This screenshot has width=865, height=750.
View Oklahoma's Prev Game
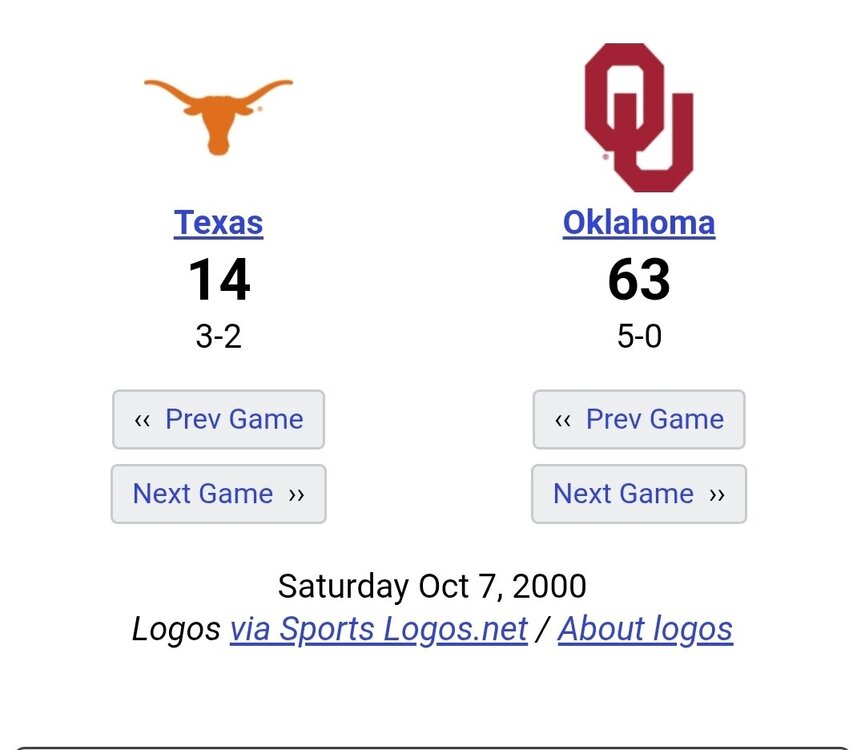(x=638, y=419)
